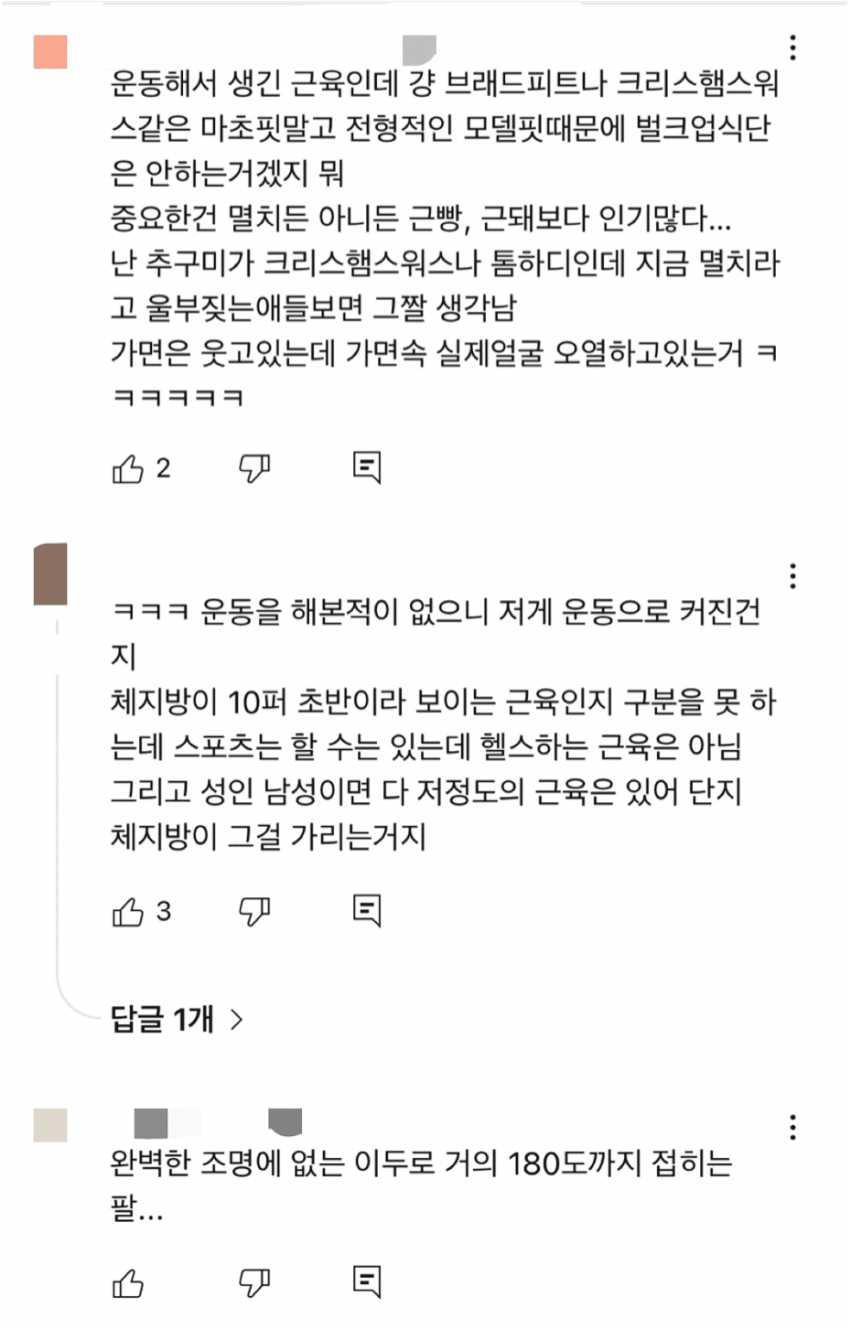
Task: Like the comment starting with 완벽한 조명에
Action: (x=128, y=1281)
